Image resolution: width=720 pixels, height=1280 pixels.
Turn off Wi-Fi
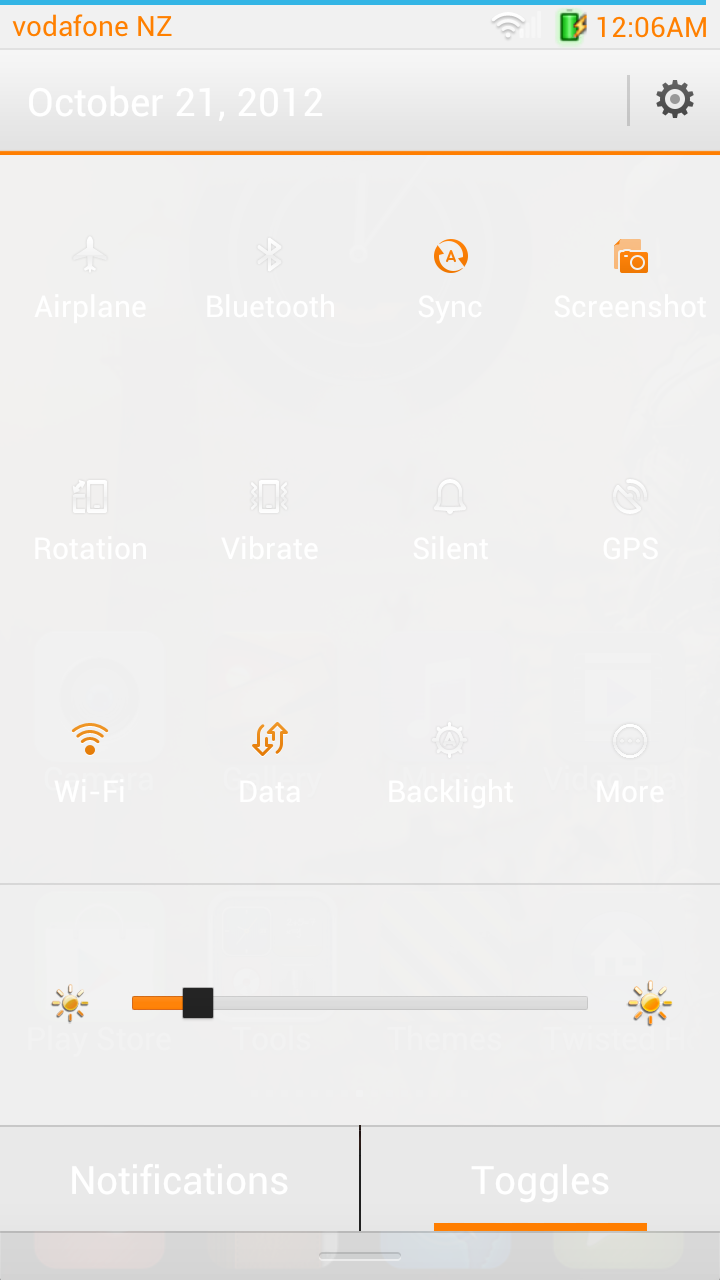90,762
